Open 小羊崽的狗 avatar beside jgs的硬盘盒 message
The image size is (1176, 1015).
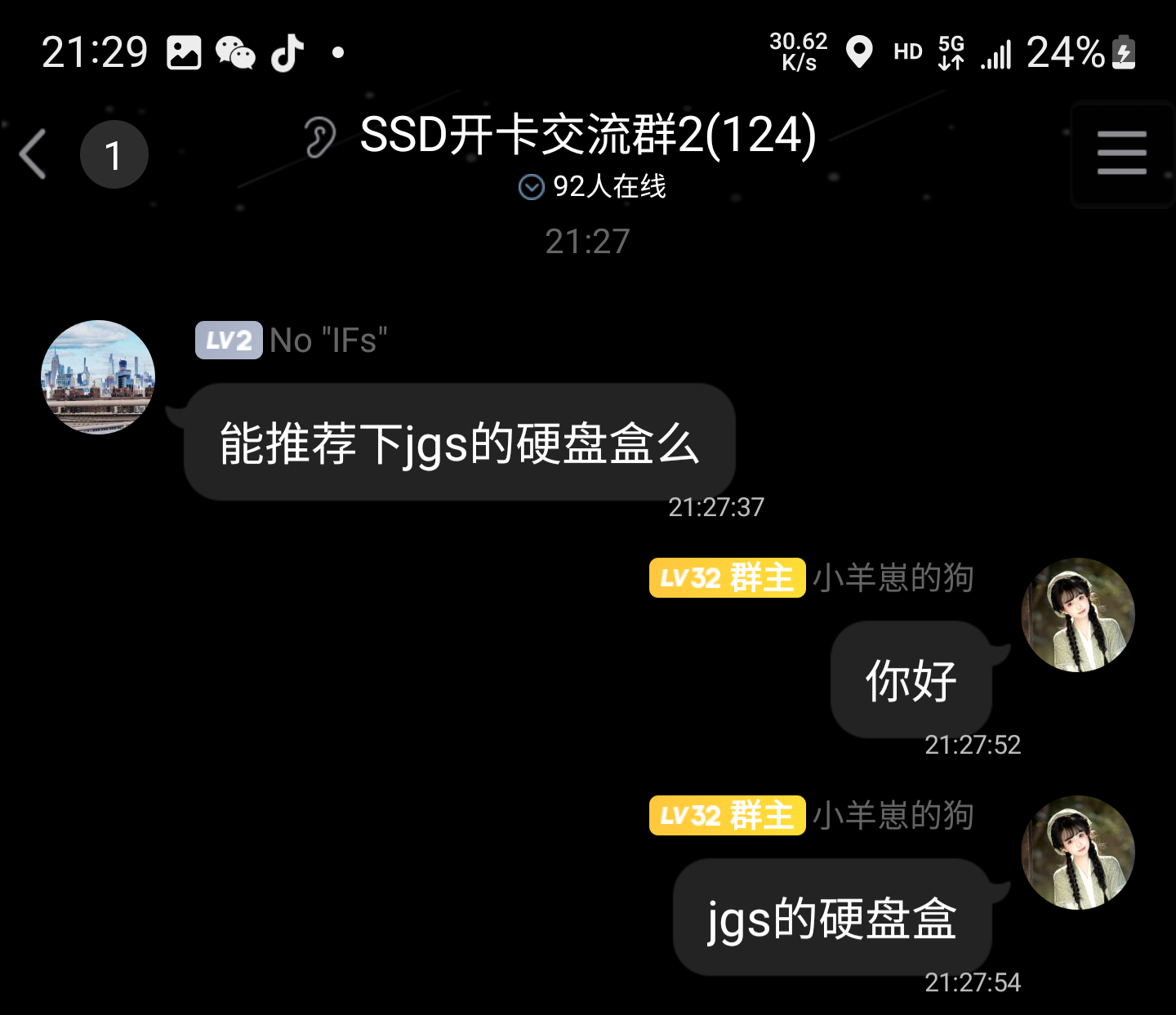(1077, 852)
